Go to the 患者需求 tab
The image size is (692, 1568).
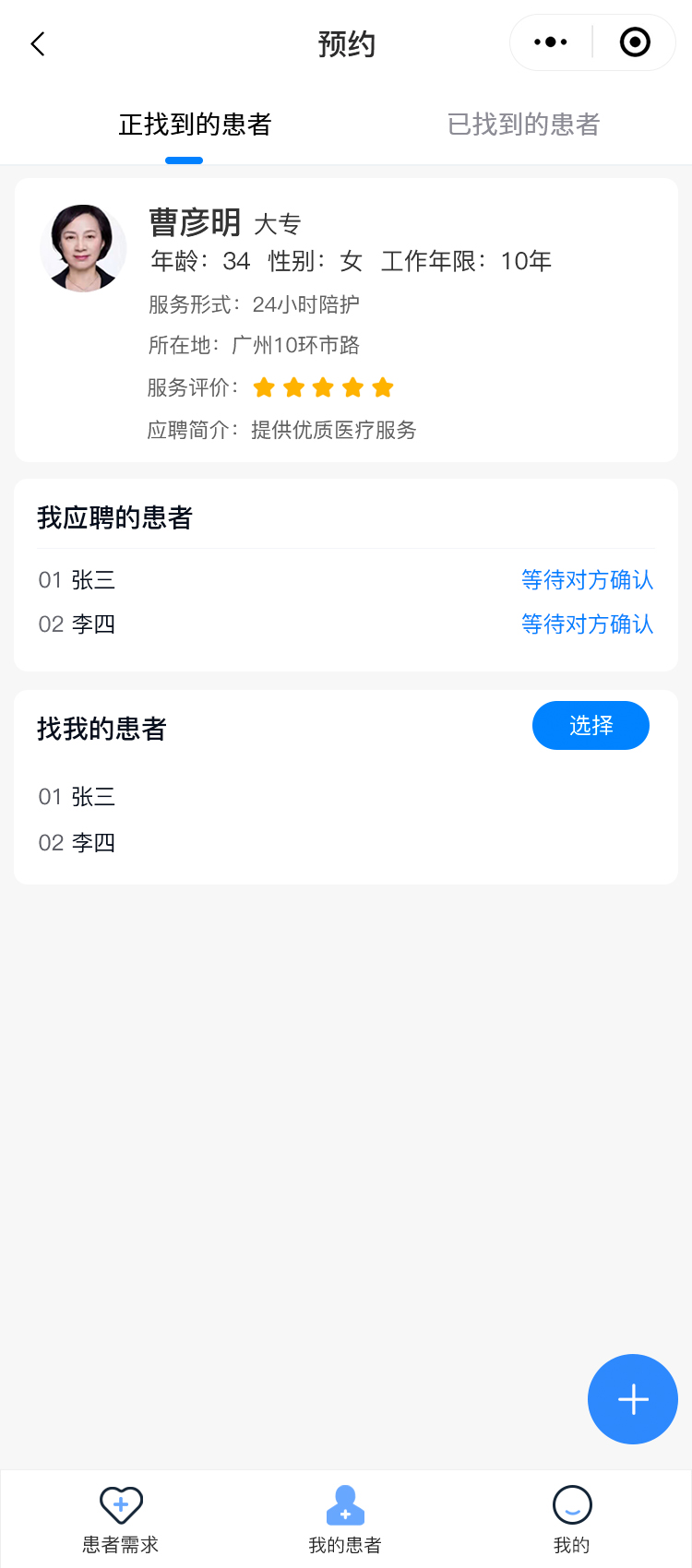pos(121,1519)
